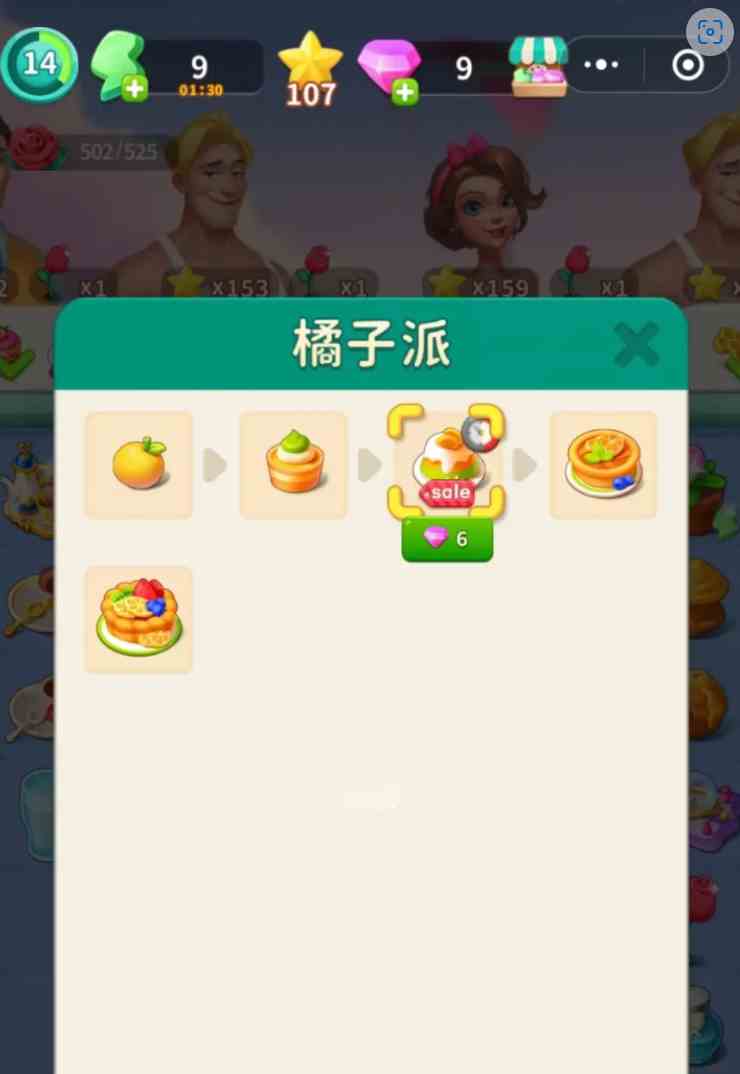Close the mini-program via the circle button
The height and width of the screenshot is (1074, 740).
click(688, 65)
